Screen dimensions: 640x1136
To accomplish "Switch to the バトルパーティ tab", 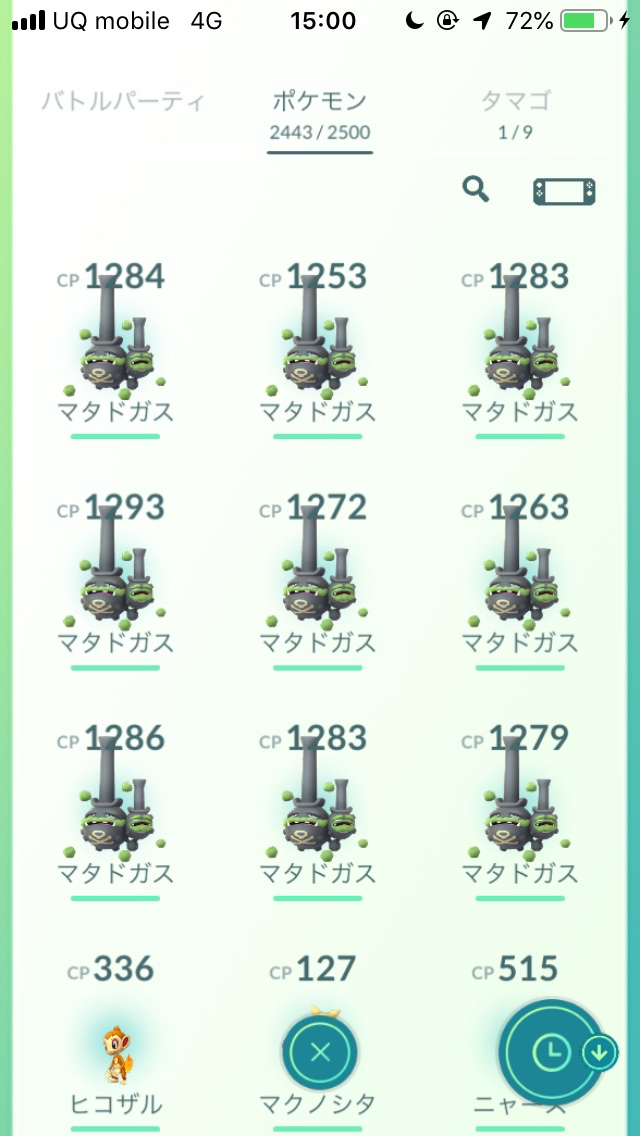I will click(x=123, y=102).
